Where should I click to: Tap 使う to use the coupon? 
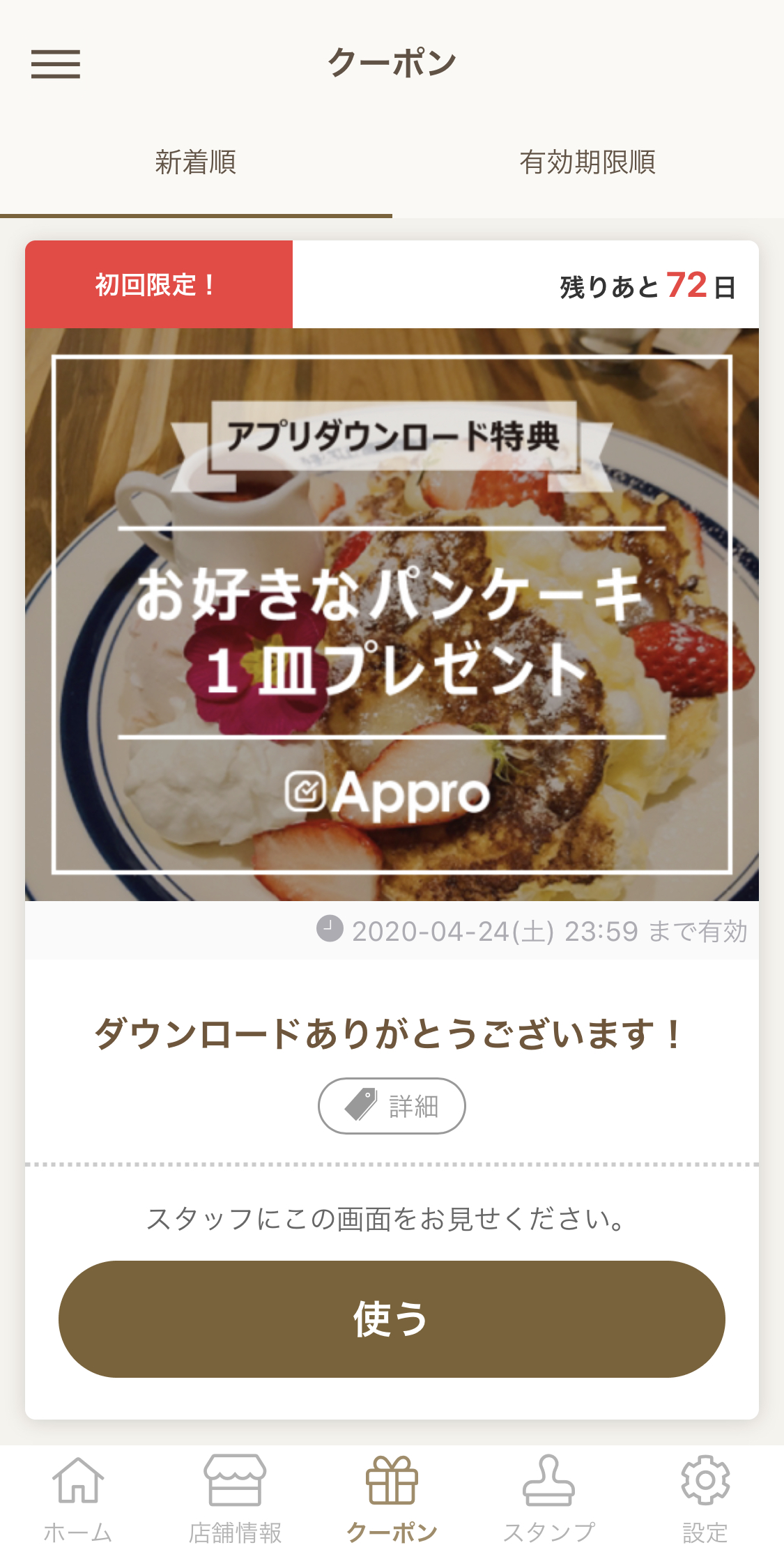click(x=392, y=1319)
